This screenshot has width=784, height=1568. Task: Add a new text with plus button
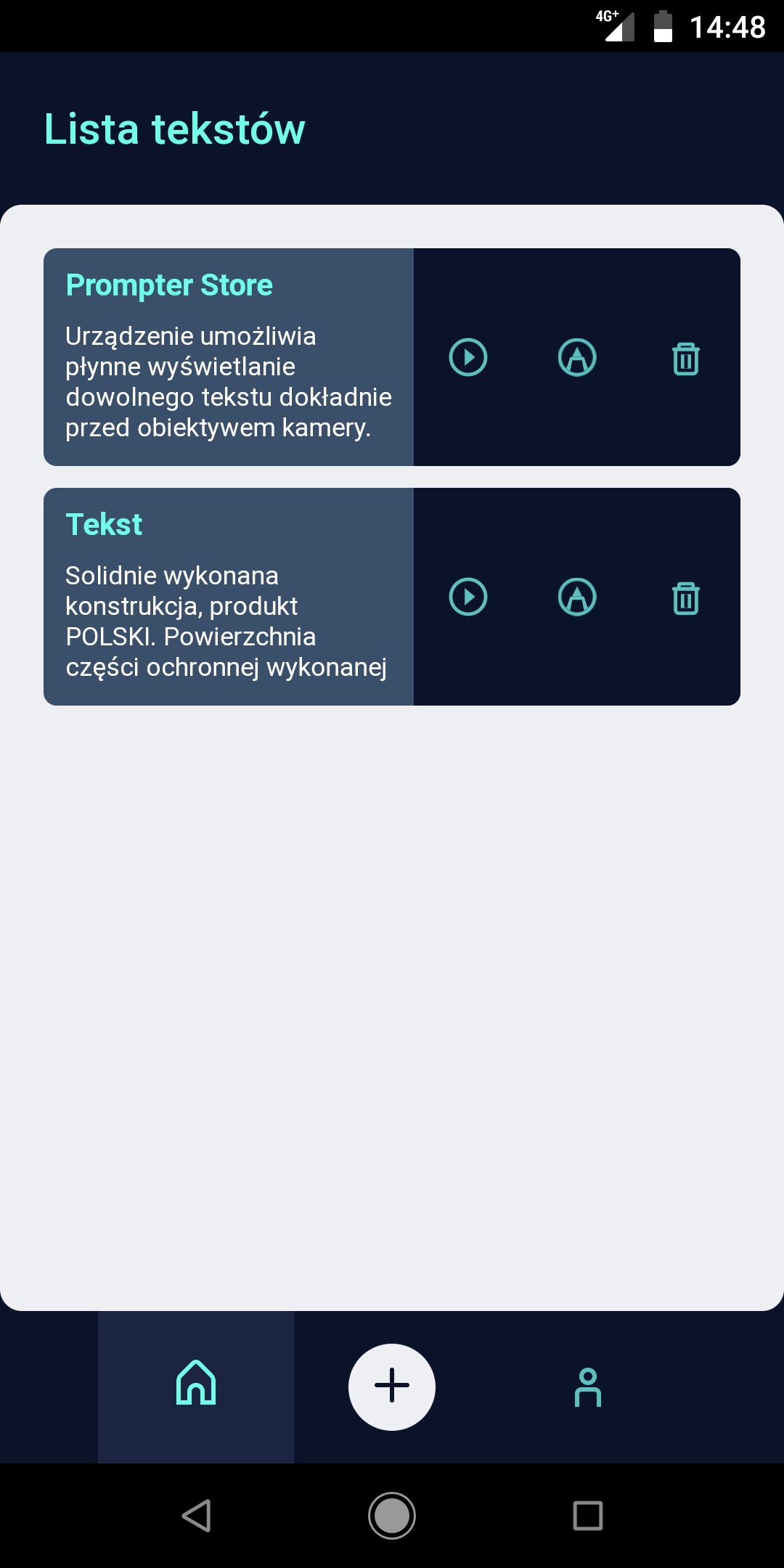392,1387
